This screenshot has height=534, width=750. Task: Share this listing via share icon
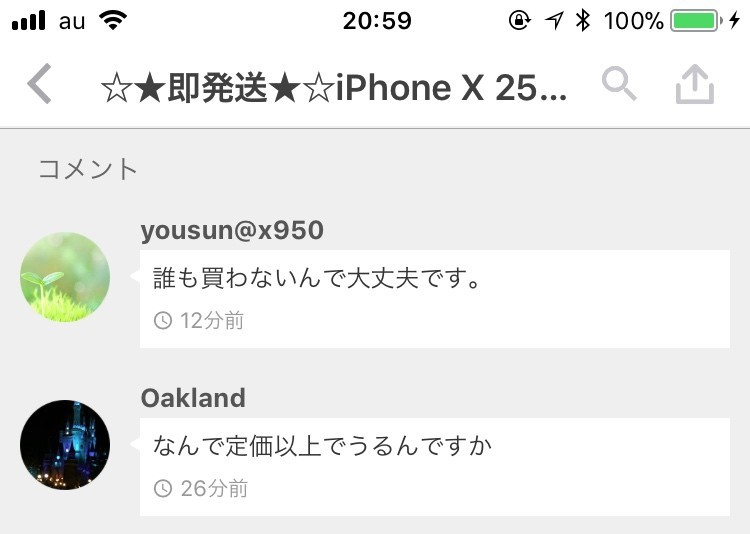[695, 86]
